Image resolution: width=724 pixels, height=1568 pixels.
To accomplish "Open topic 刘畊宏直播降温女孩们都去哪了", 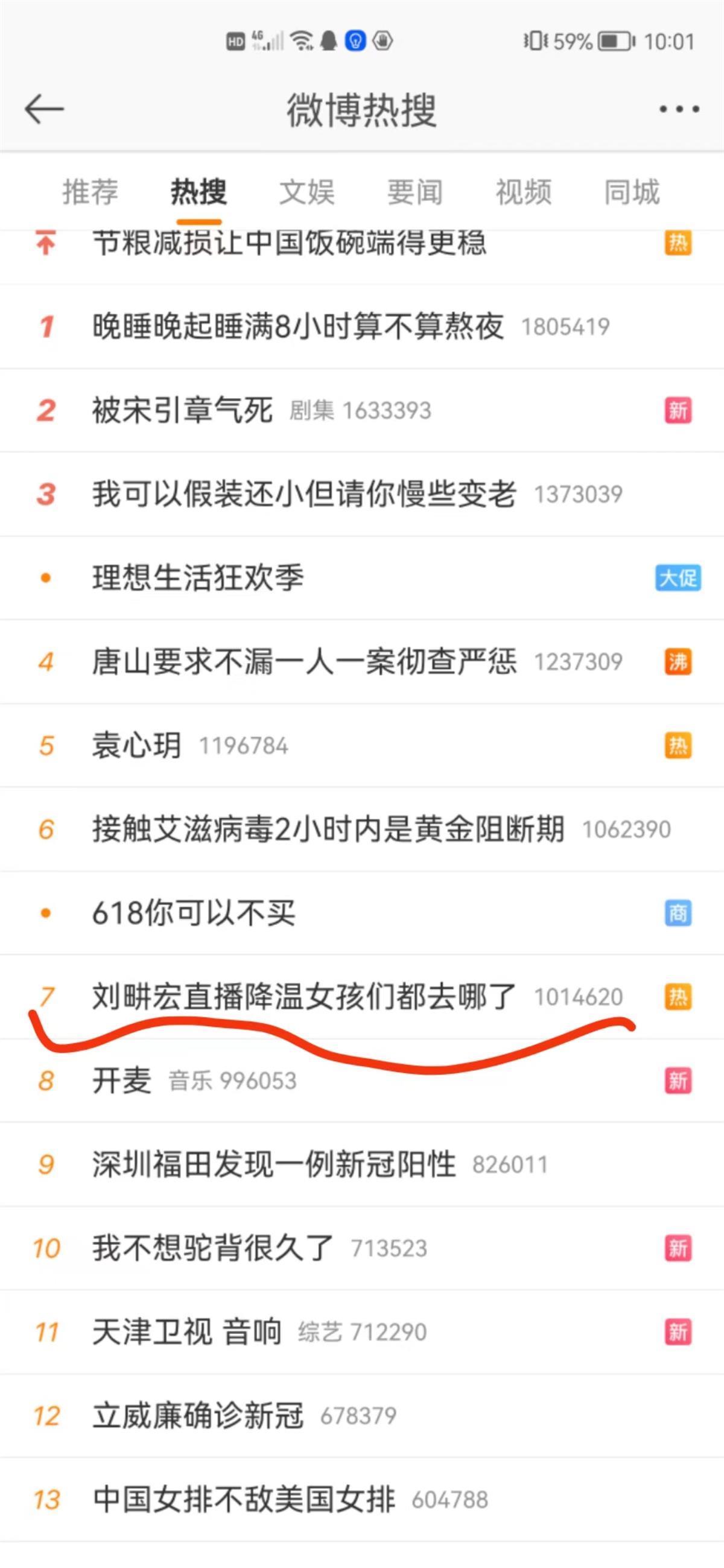I will [x=304, y=997].
